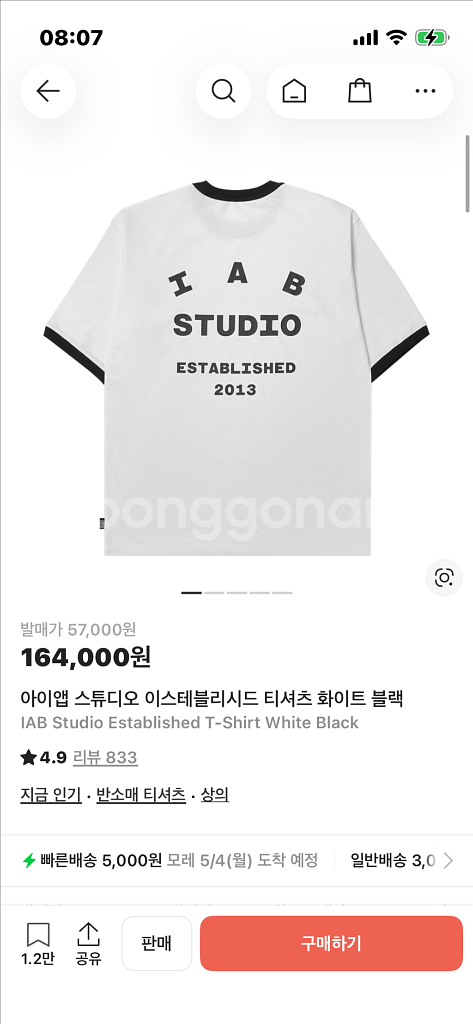The image size is (473, 1024).
Task: Open the 리뷰 833 reviews link
Action: [x=105, y=758]
